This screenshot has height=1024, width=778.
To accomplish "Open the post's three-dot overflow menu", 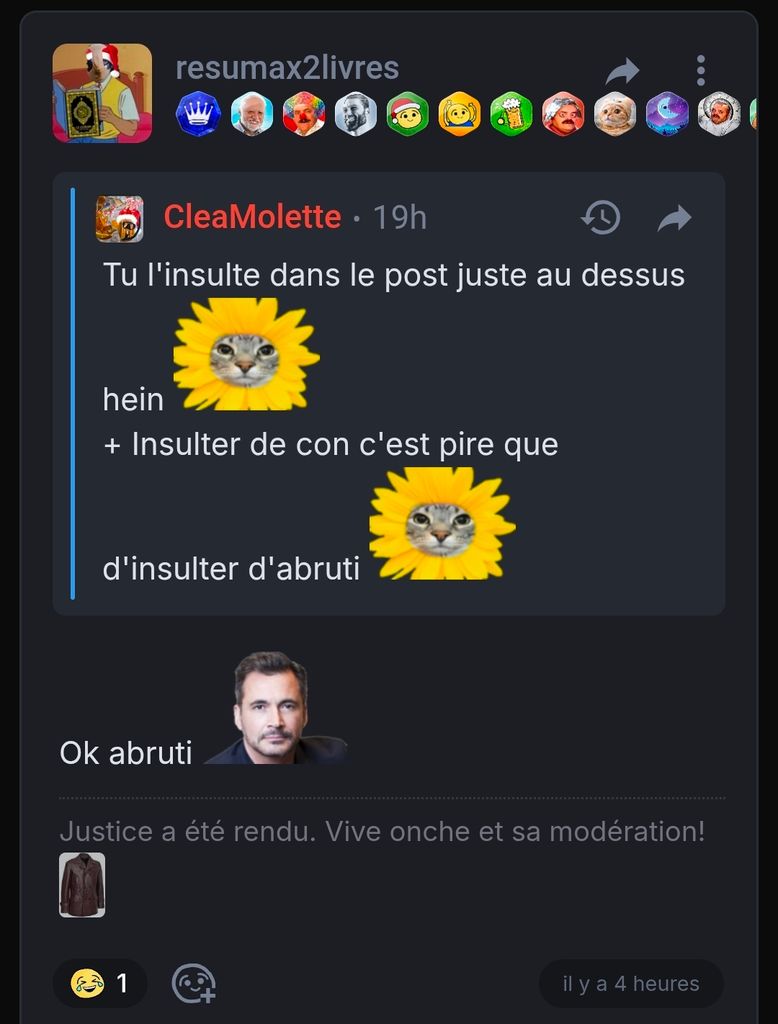I will pos(700,70).
